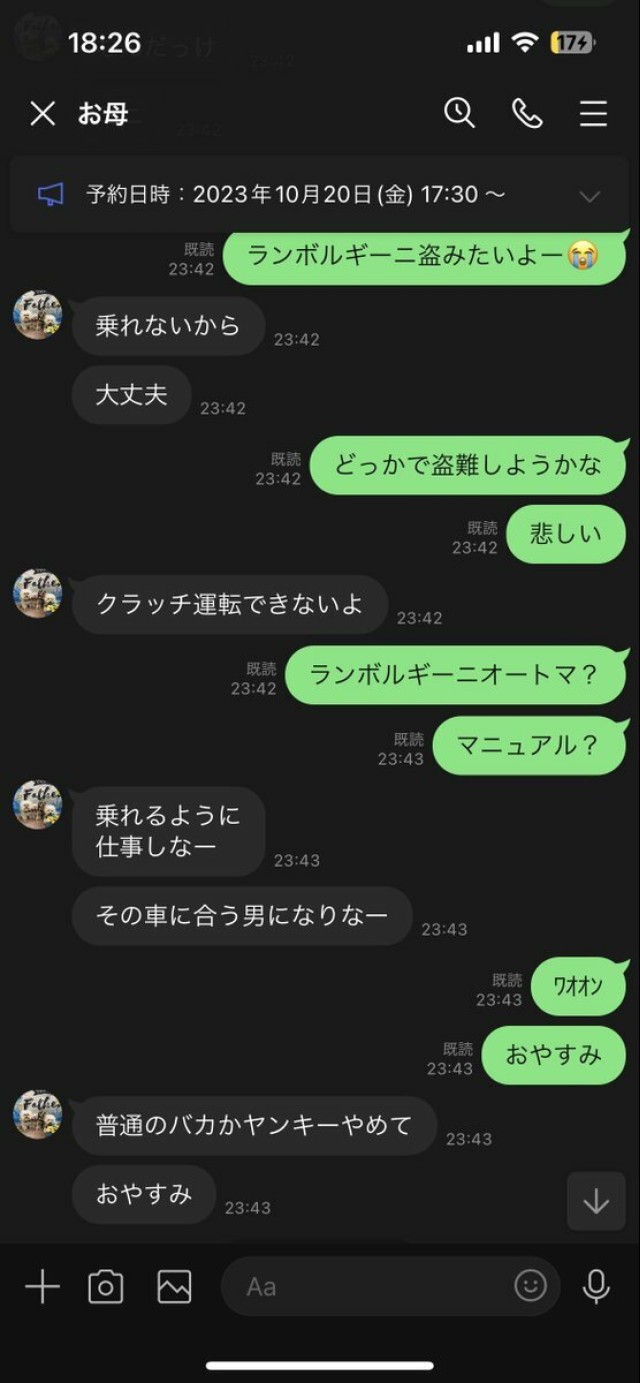This screenshot has height=1383, width=640.
Task: Open the chat menu
Action: click(x=593, y=114)
